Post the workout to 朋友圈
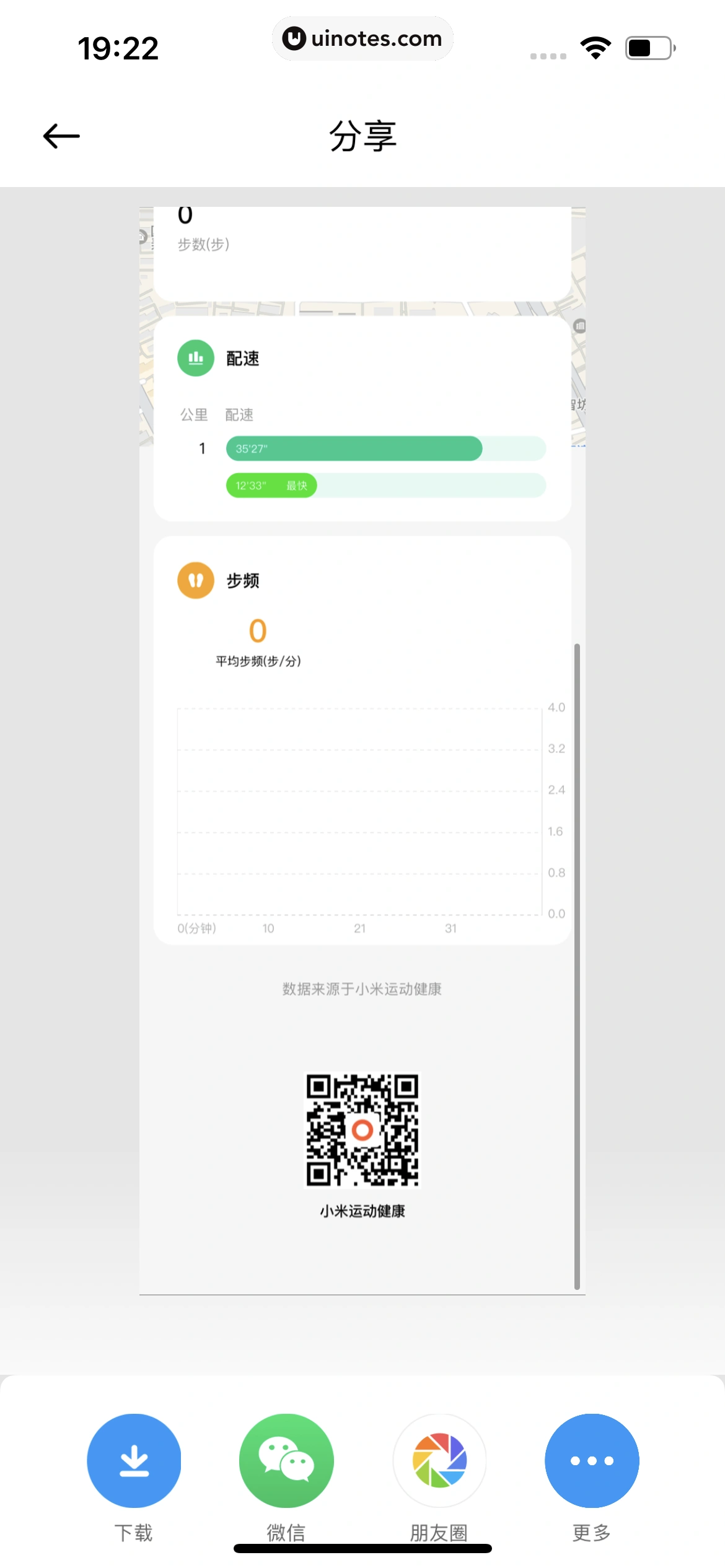 (x=439, y=1460)
